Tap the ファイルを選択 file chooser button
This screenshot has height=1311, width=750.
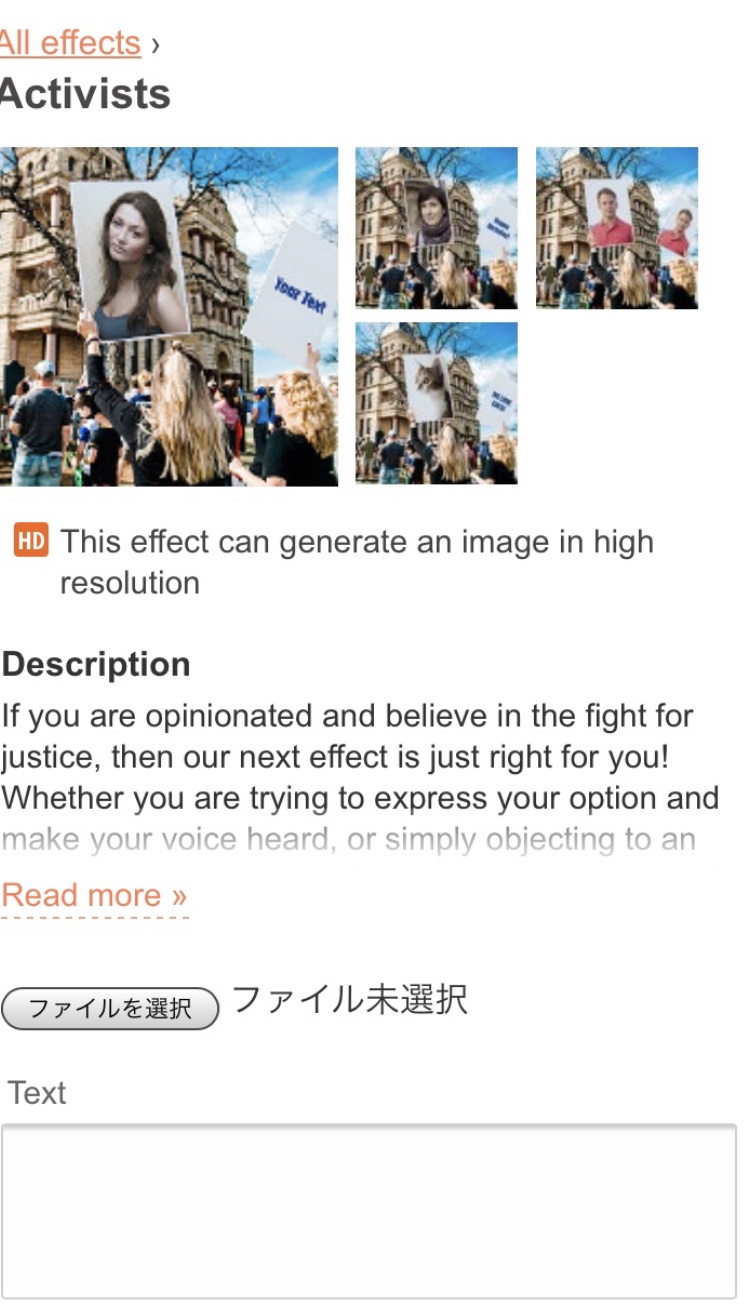110,1008
